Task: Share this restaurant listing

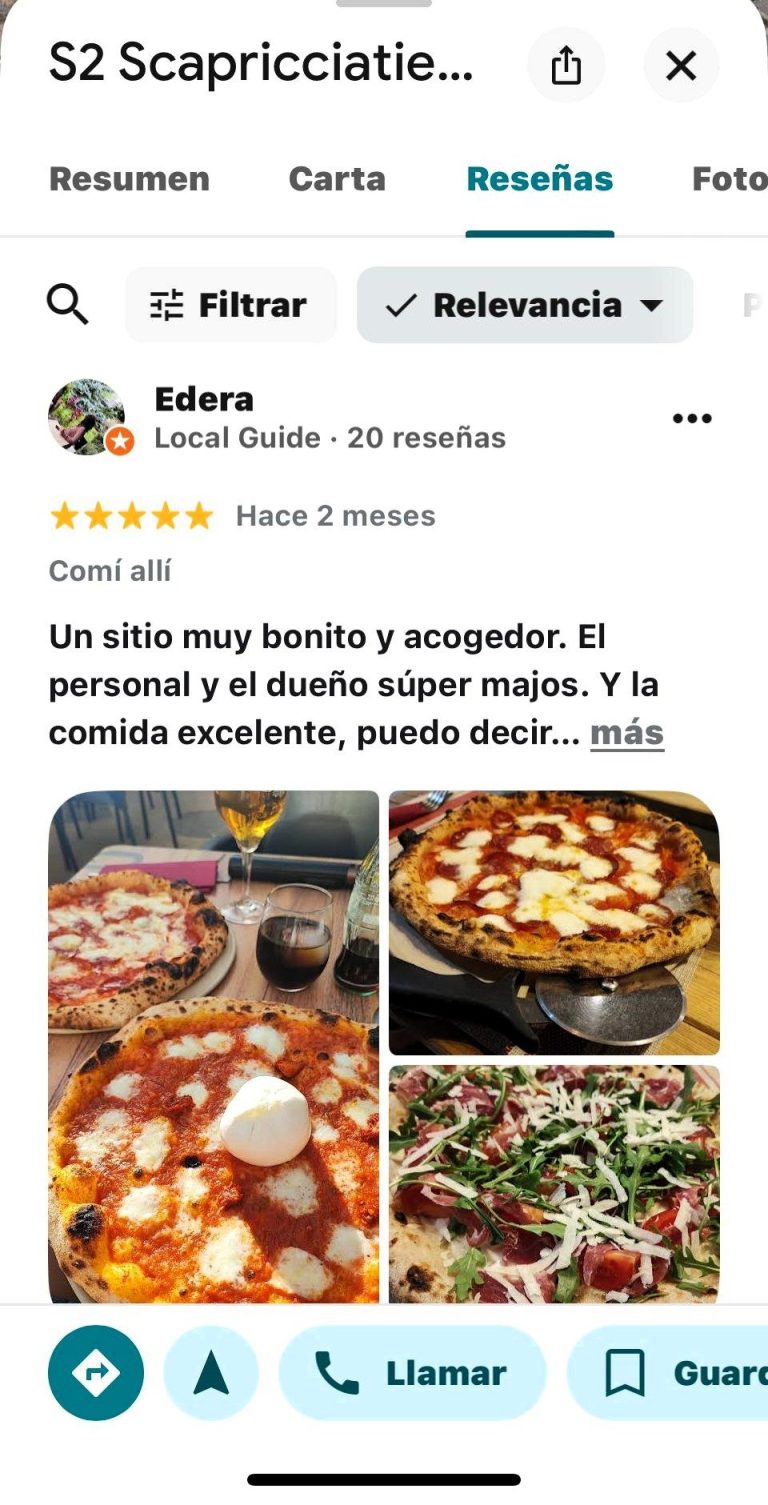Action: coord(566,66)
